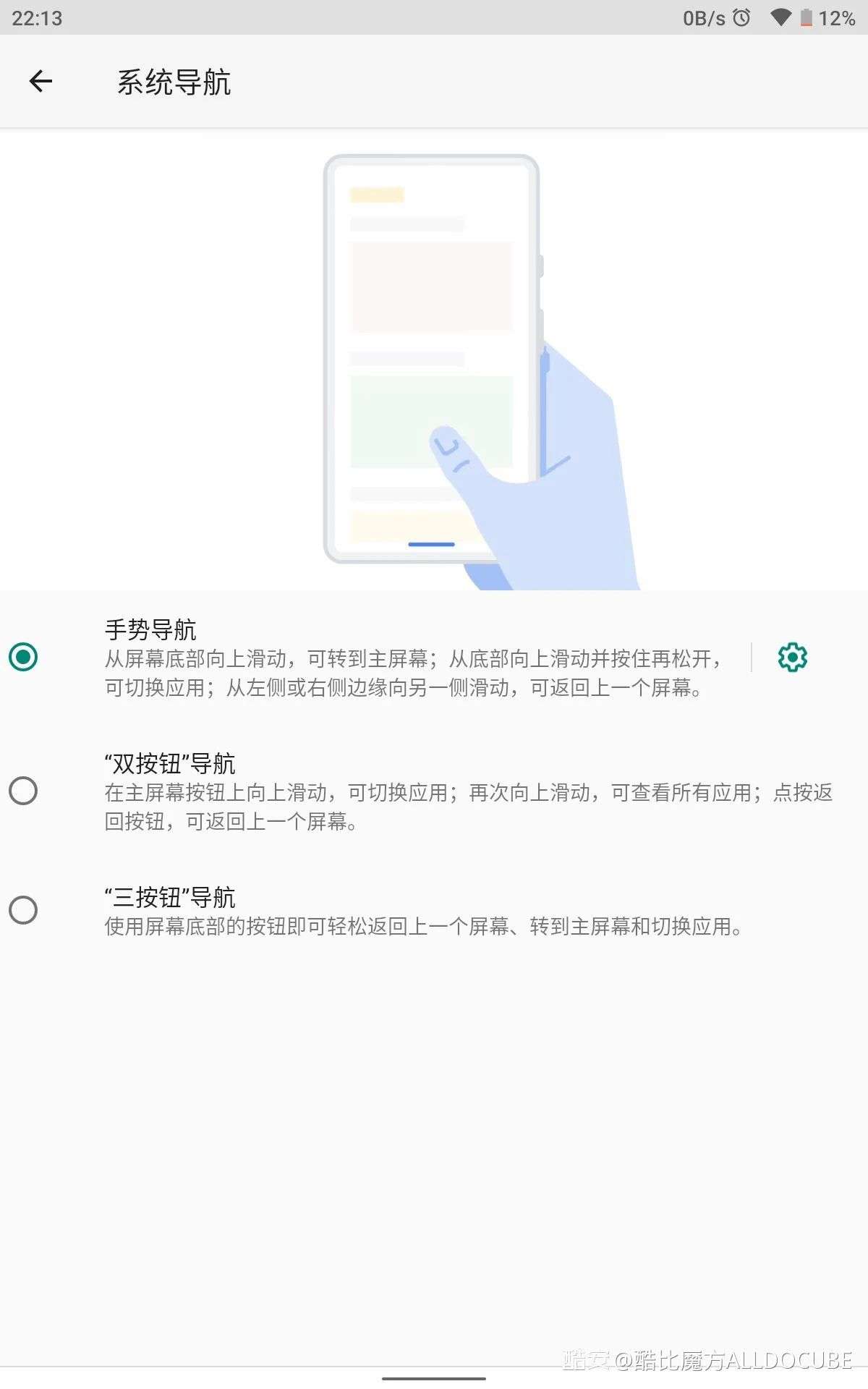This screenshot has height=1389, width=868.
Task: Go back from 系统导航 settings
Action: (41, 81)
